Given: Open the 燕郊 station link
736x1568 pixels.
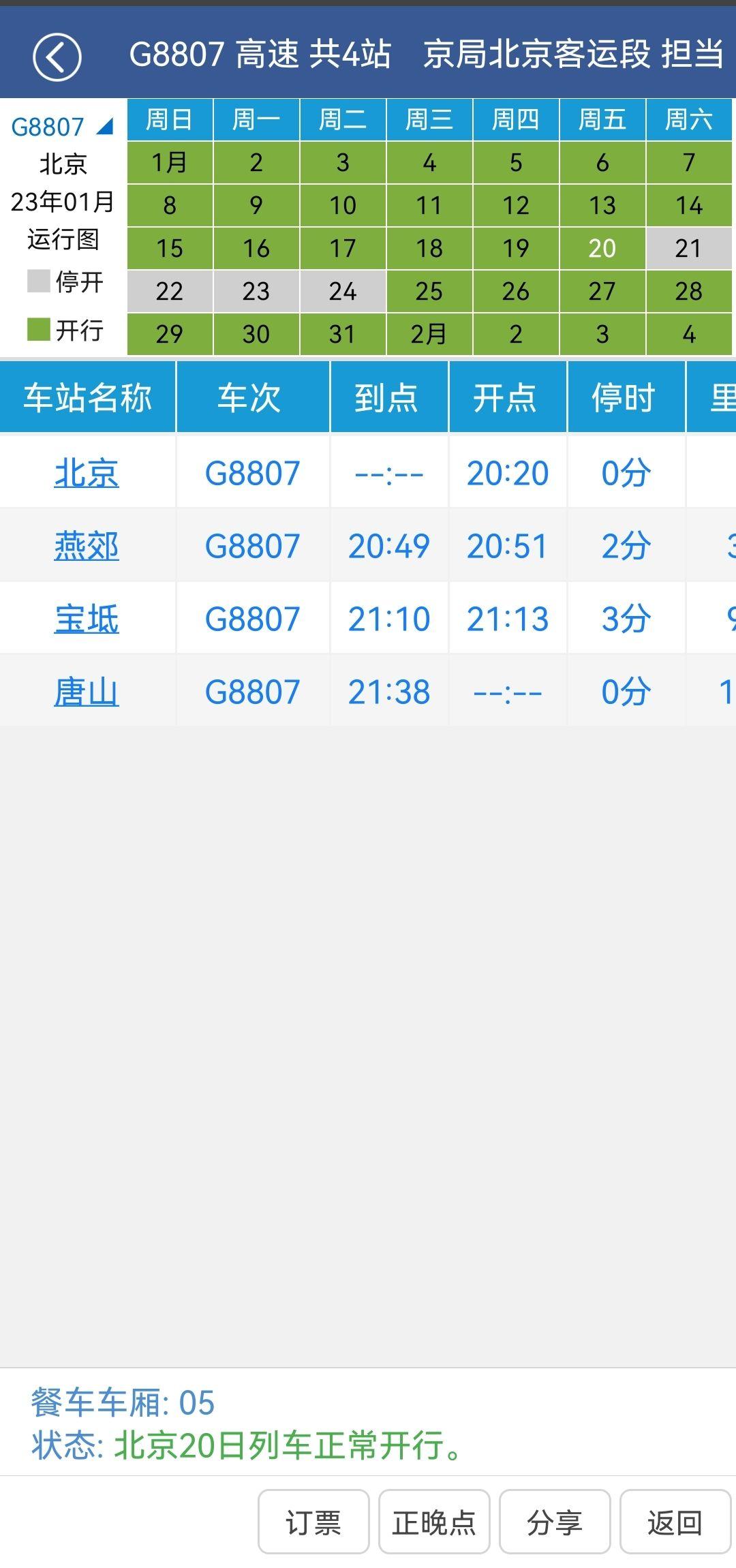Looking at the screenshot, I should pyautogui.click(x=87, y=546).
